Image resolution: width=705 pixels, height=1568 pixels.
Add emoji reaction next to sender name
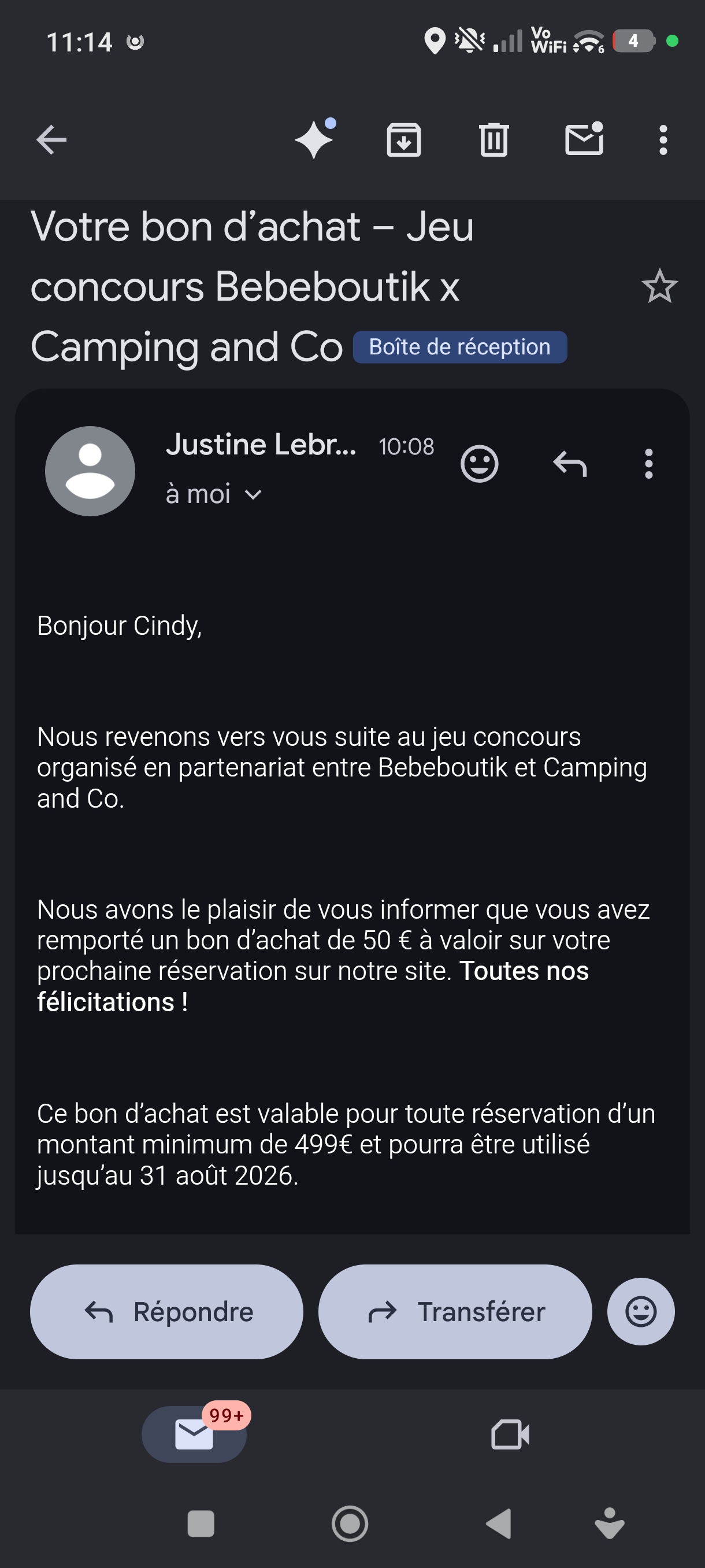pos(479,464)
